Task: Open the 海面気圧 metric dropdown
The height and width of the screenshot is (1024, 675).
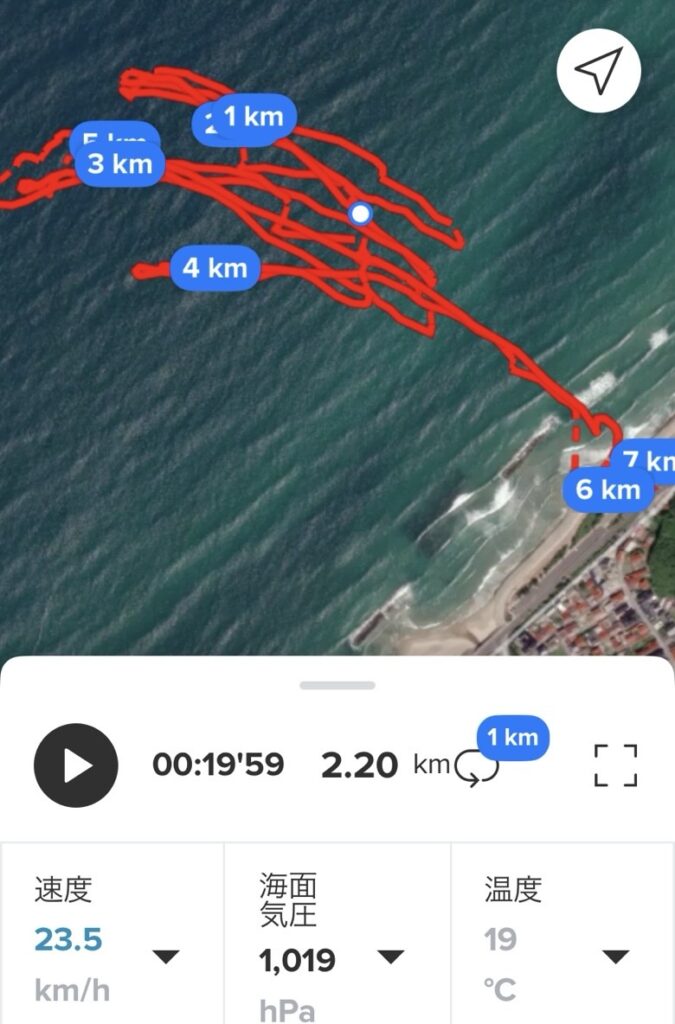Action: (x=391, y=957)
